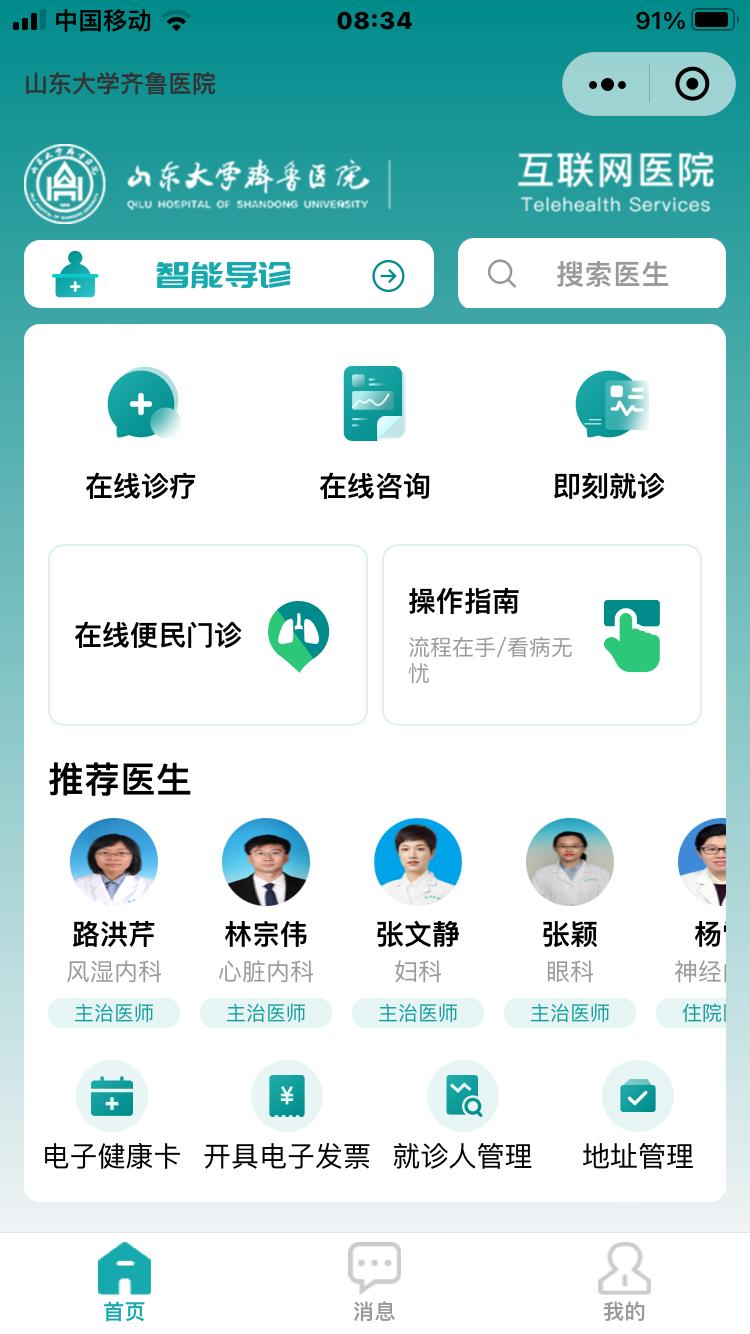Switch to the 我的 profile tab

(x=625, y=1282)
